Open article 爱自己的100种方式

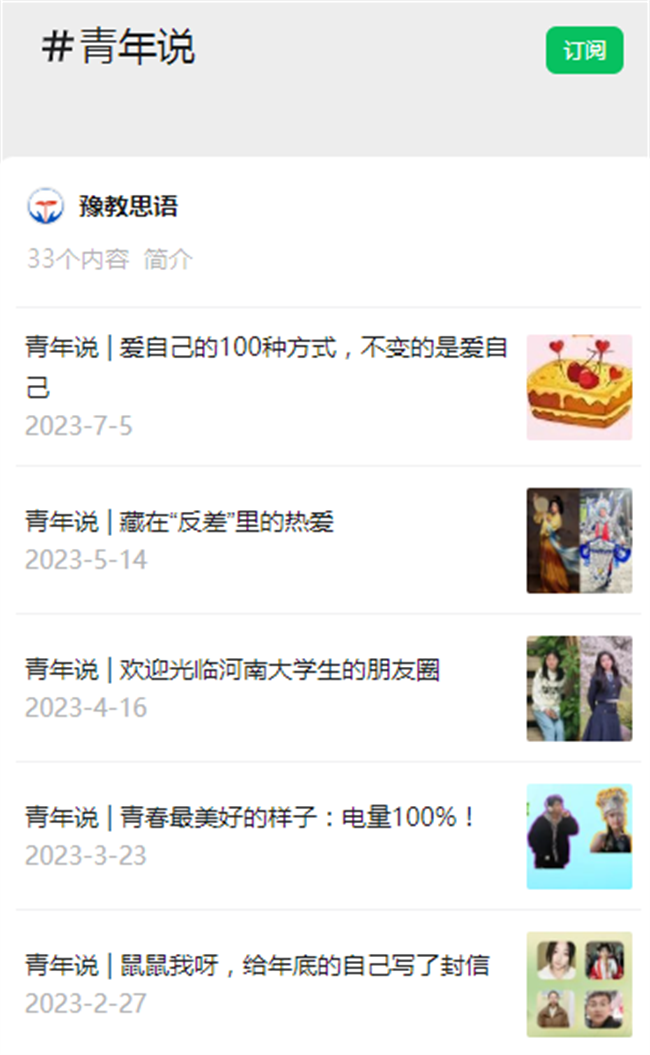coord(266,367)
